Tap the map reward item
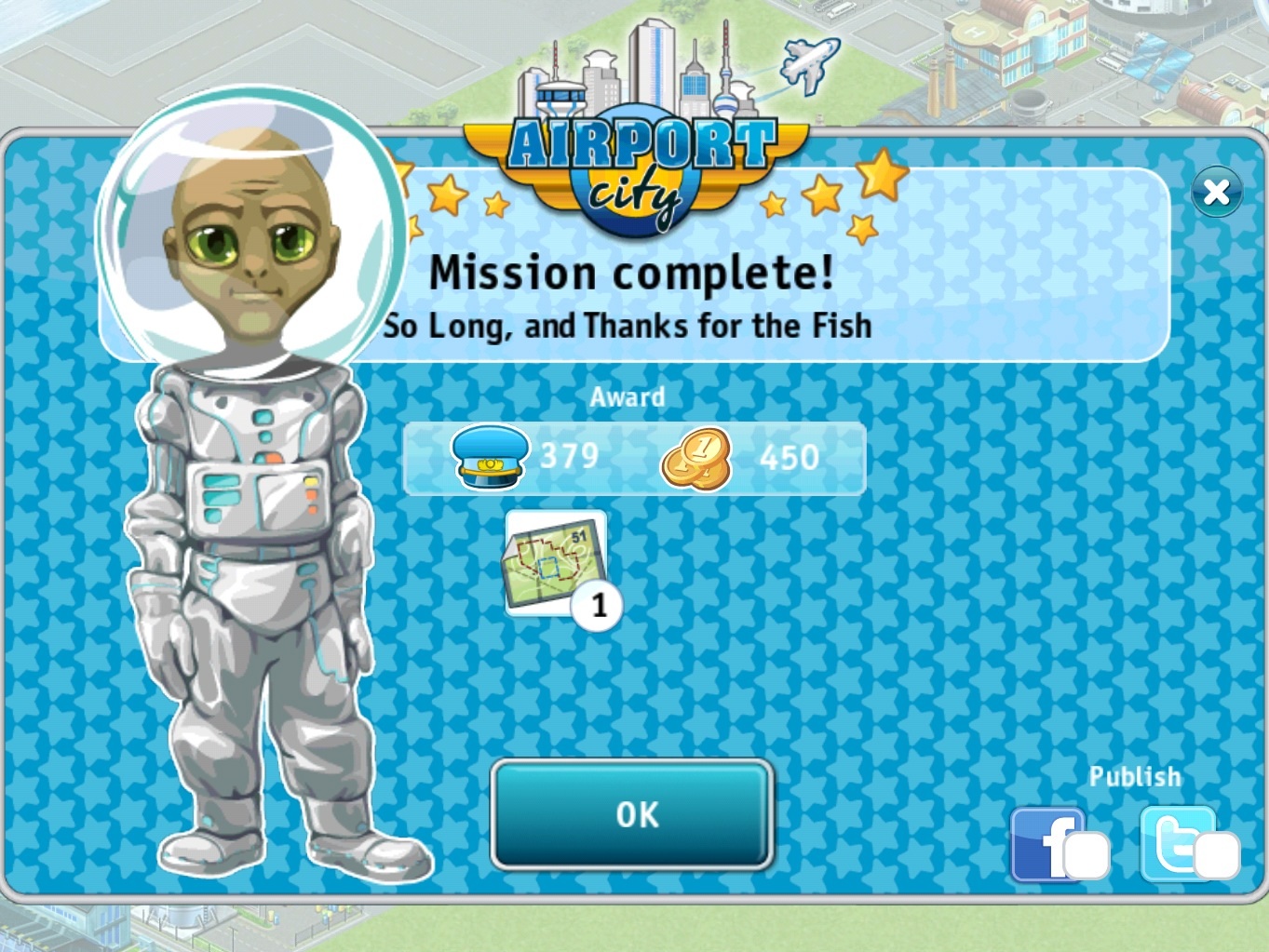Screen dimensions: 1269x952 (x=555, y=562)
